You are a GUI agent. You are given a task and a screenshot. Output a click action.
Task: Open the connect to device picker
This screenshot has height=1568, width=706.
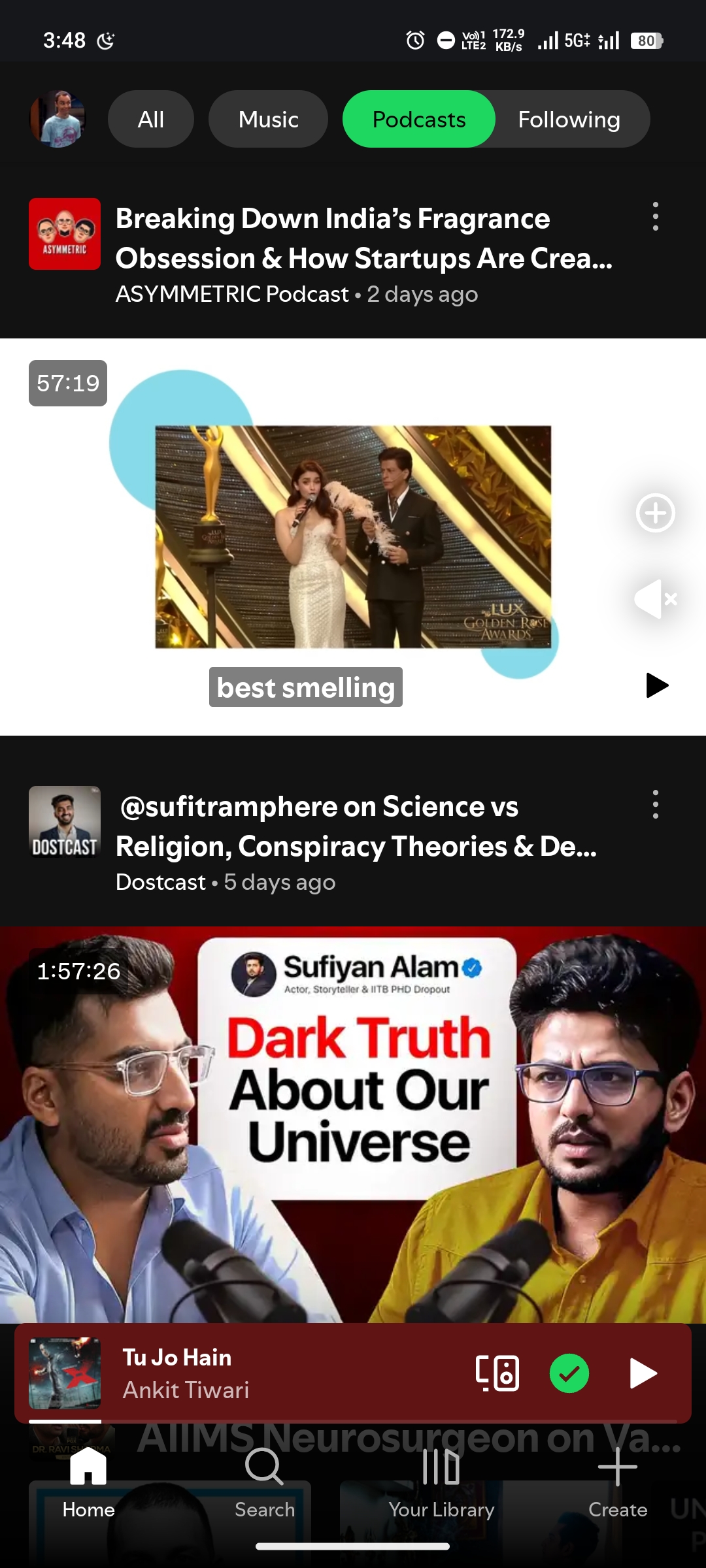pyautogui.click(x=497, y=1373)
